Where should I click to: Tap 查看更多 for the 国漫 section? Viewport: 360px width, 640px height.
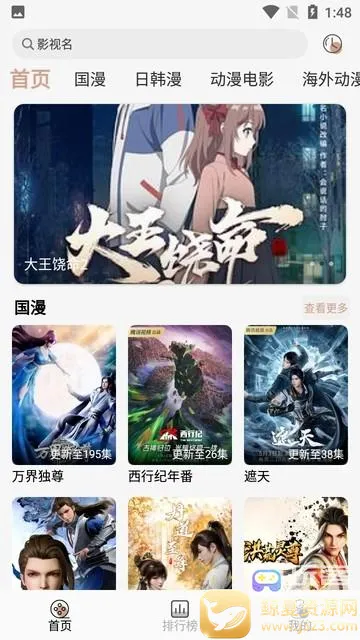tap(326, 308)
